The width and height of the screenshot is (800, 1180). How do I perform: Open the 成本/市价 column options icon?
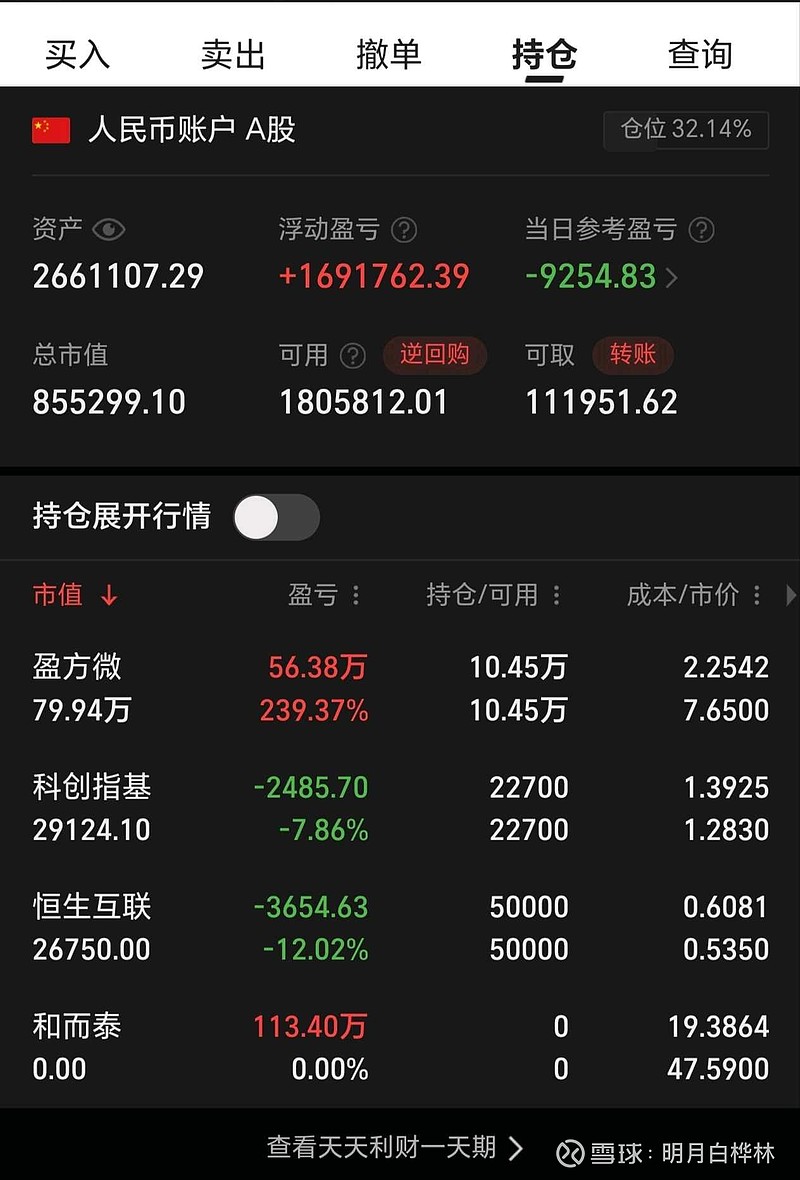(x=757, y=595)
